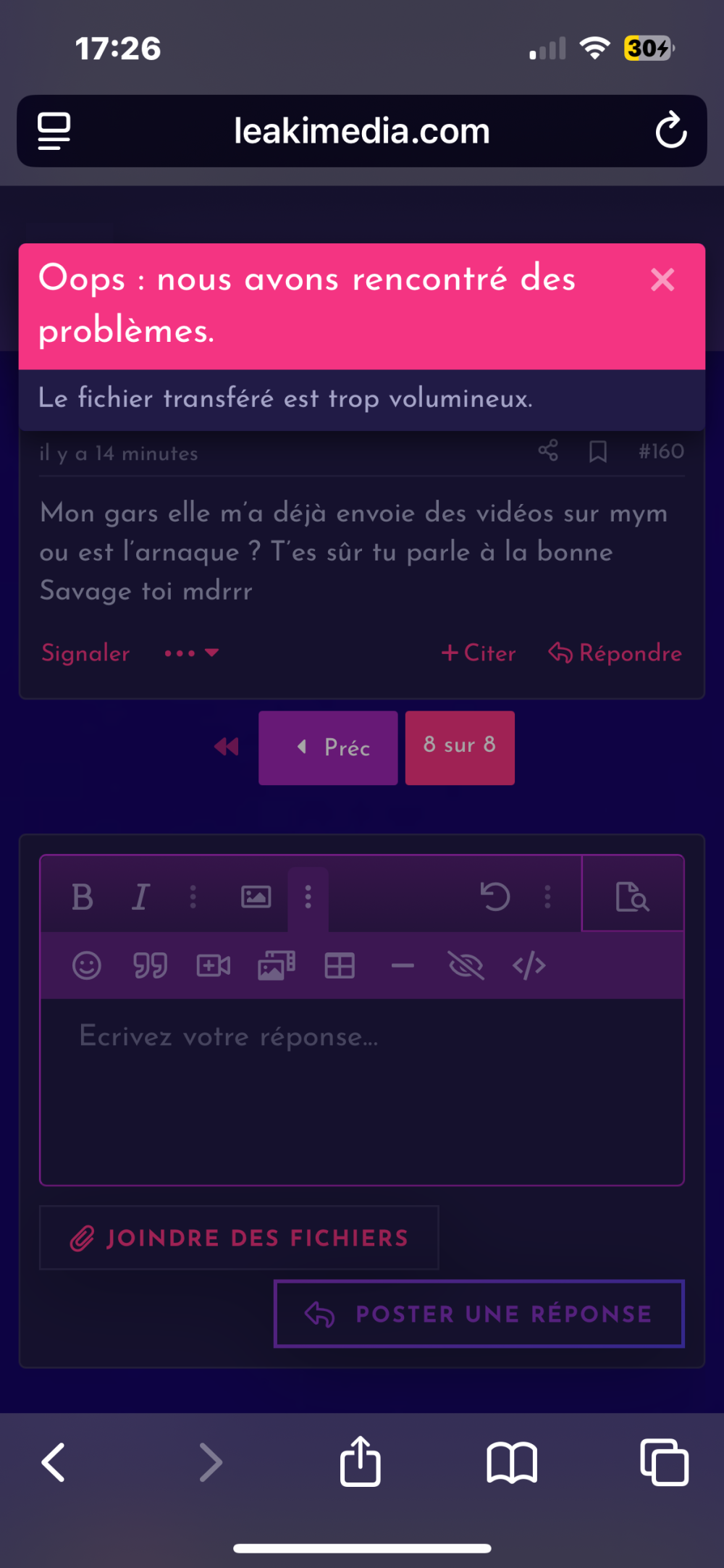This screenshot has height=1568, width=724.
Task: Dismiss the Oops error banner
Action: [x=662, y=280]
